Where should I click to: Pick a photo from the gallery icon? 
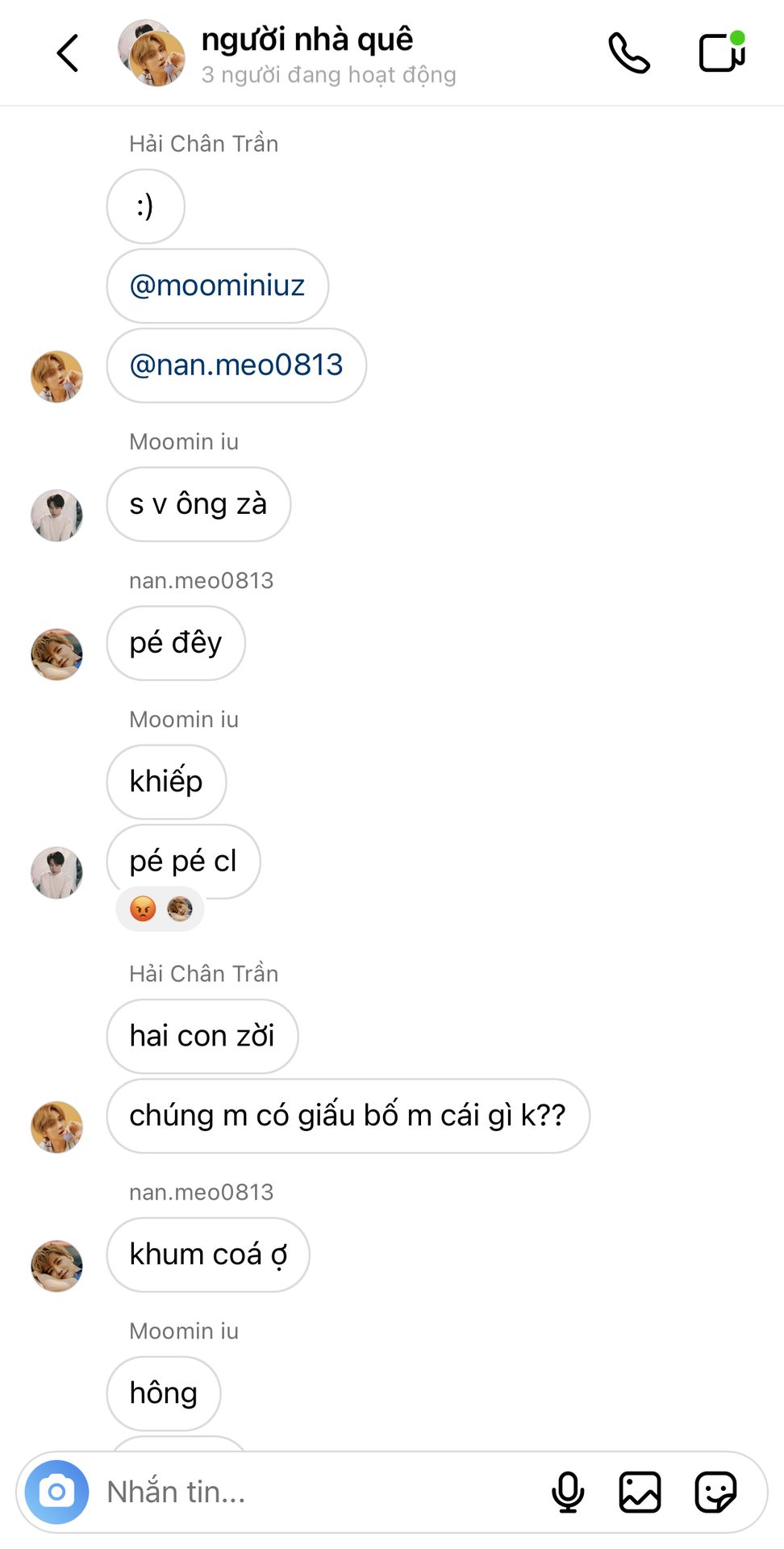[x=640, y=1492]
